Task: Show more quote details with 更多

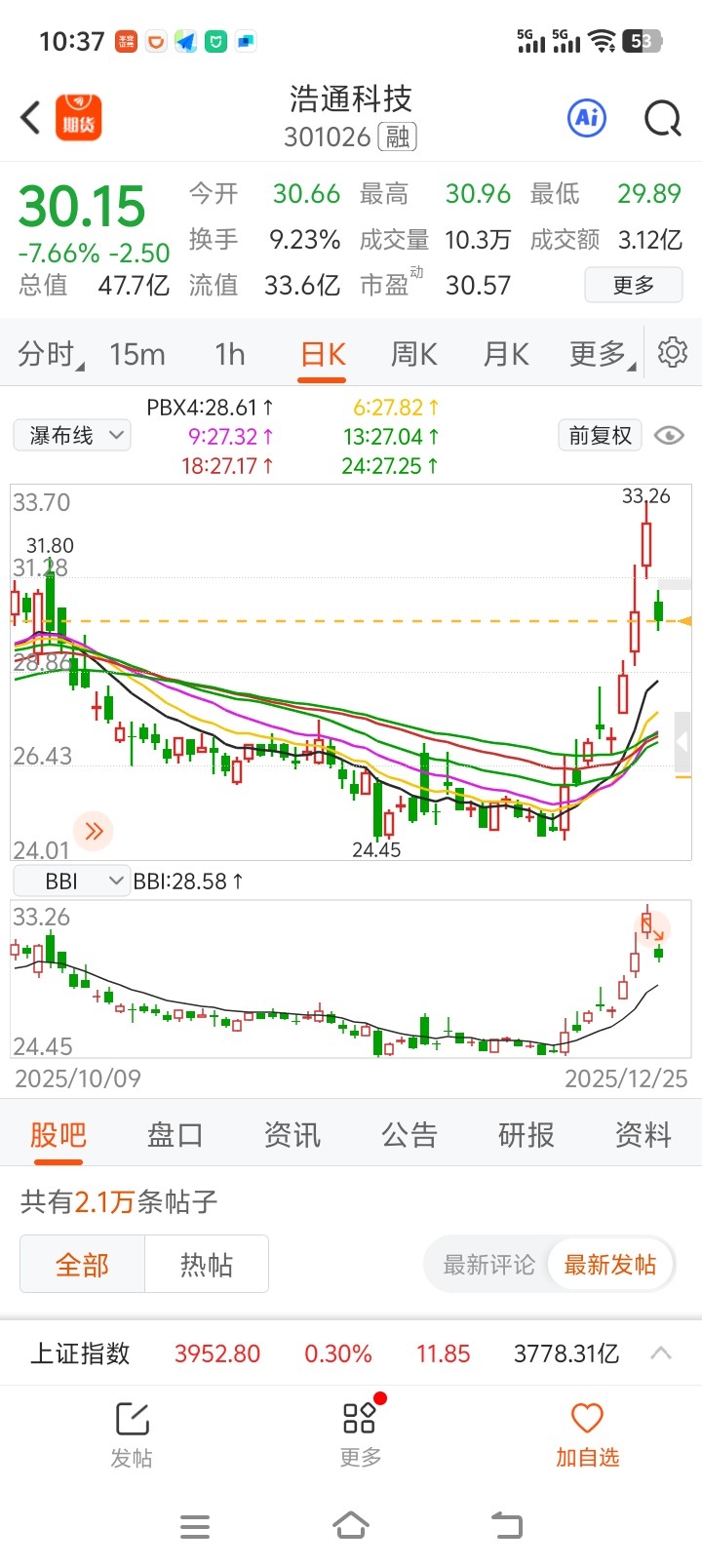Action: tap(633, 285)
